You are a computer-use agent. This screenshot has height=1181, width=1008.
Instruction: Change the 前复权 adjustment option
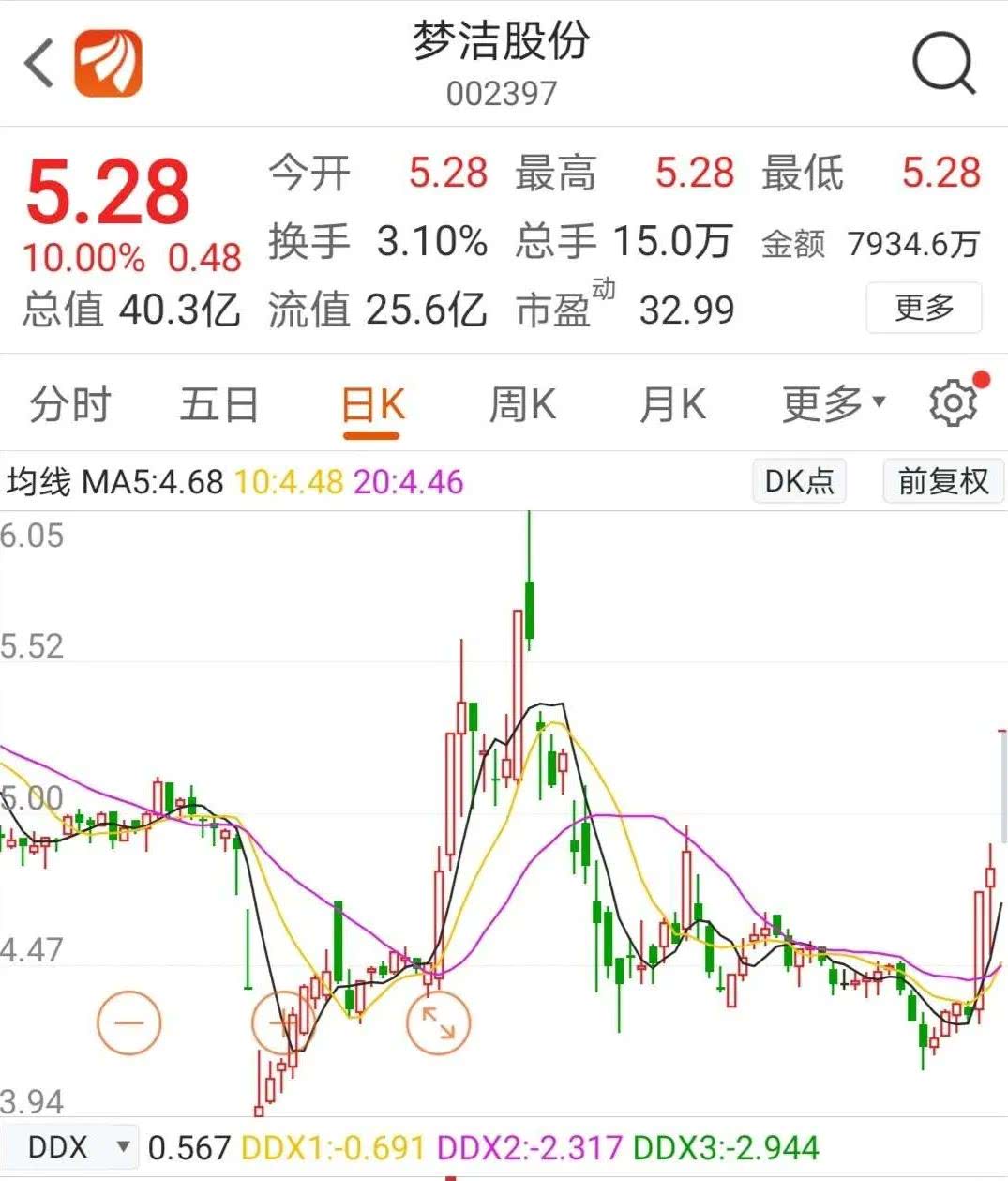click(x=943, y=481)
